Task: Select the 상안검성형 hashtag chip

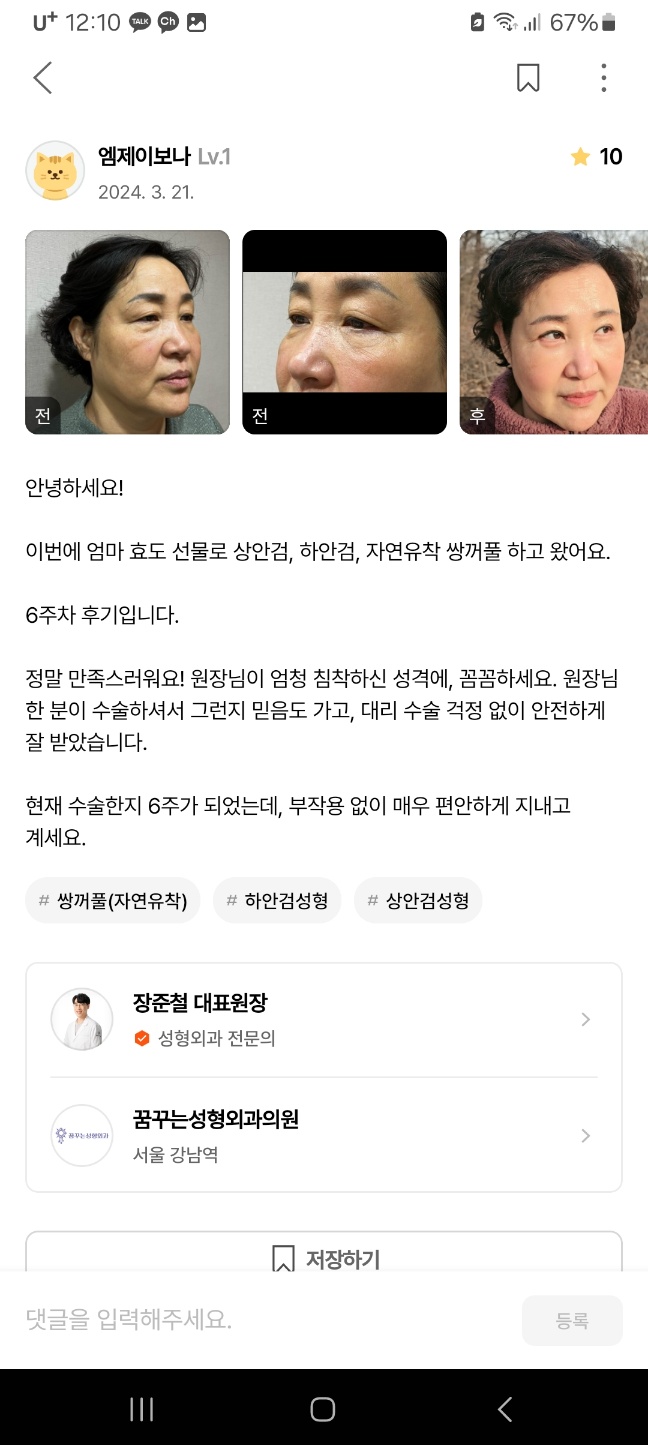Action: click(418, 901)
